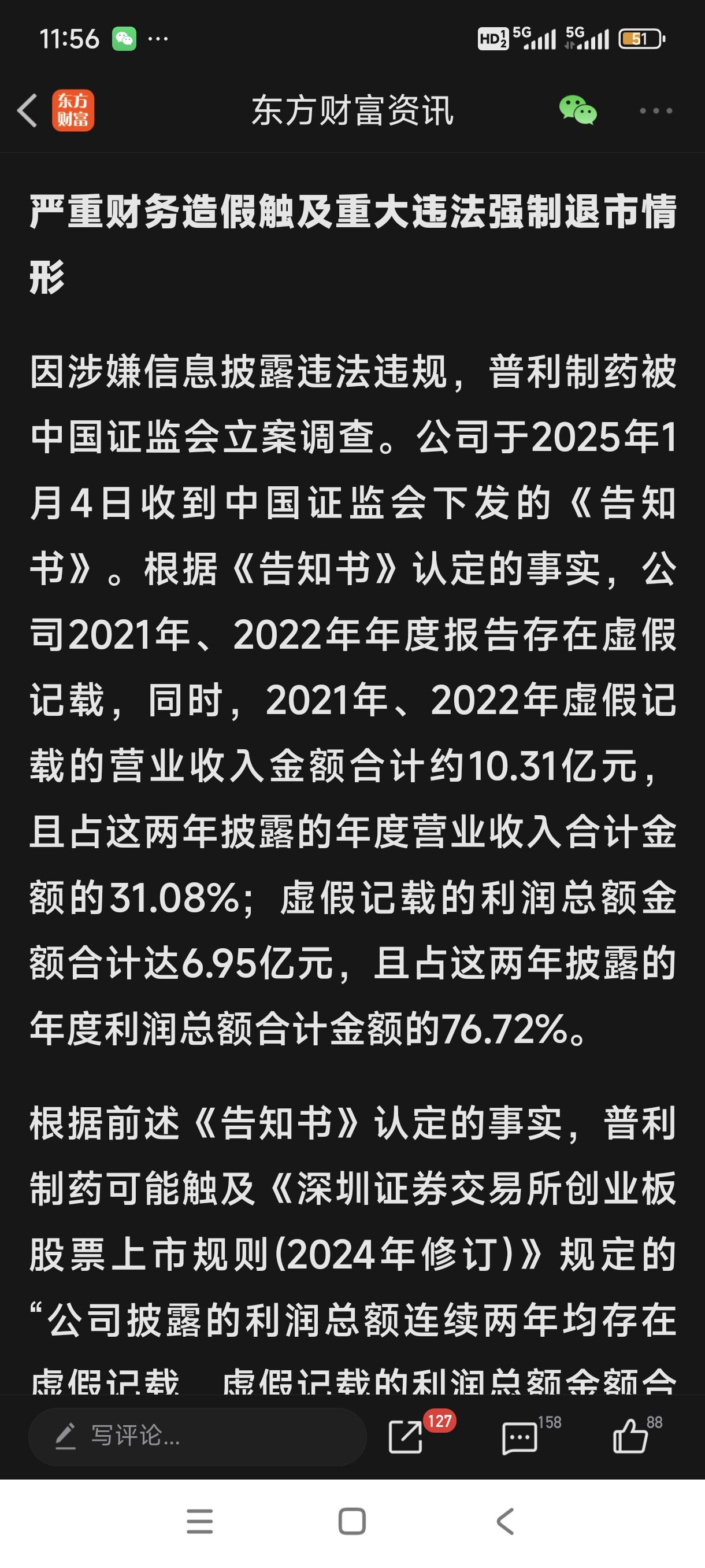Tap the 写评论 comment input box
Image resolution: width=705 pixels, height=1568 pixels.
coord(198,1437)
